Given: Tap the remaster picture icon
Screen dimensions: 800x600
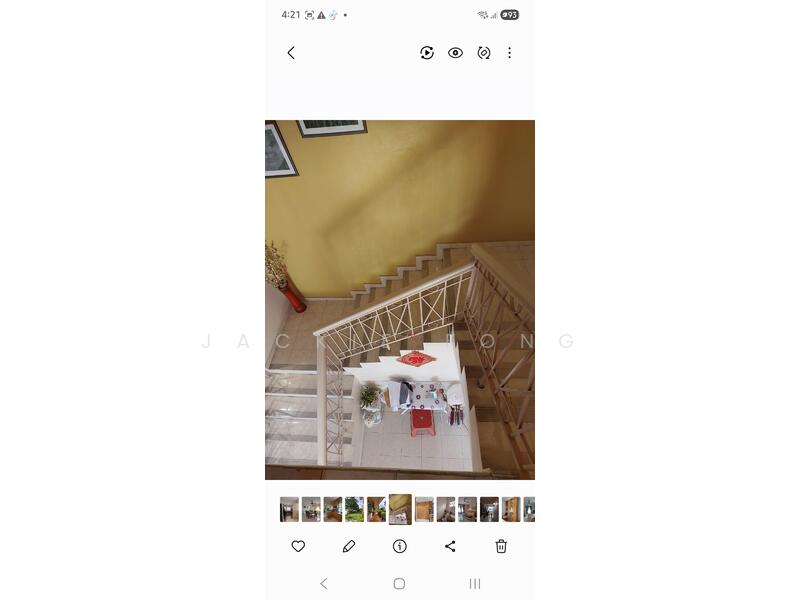Looking at the screenshot, I should point(484,53).
